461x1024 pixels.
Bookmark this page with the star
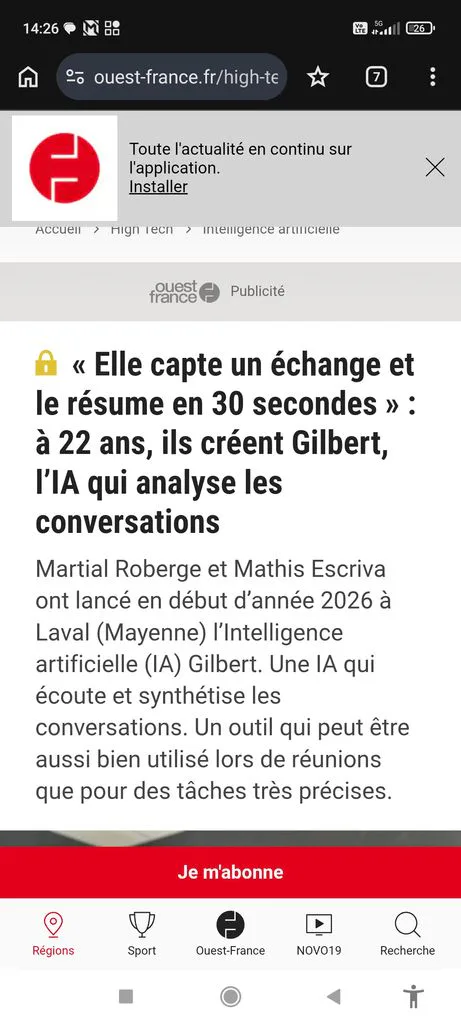click(318, 77)
